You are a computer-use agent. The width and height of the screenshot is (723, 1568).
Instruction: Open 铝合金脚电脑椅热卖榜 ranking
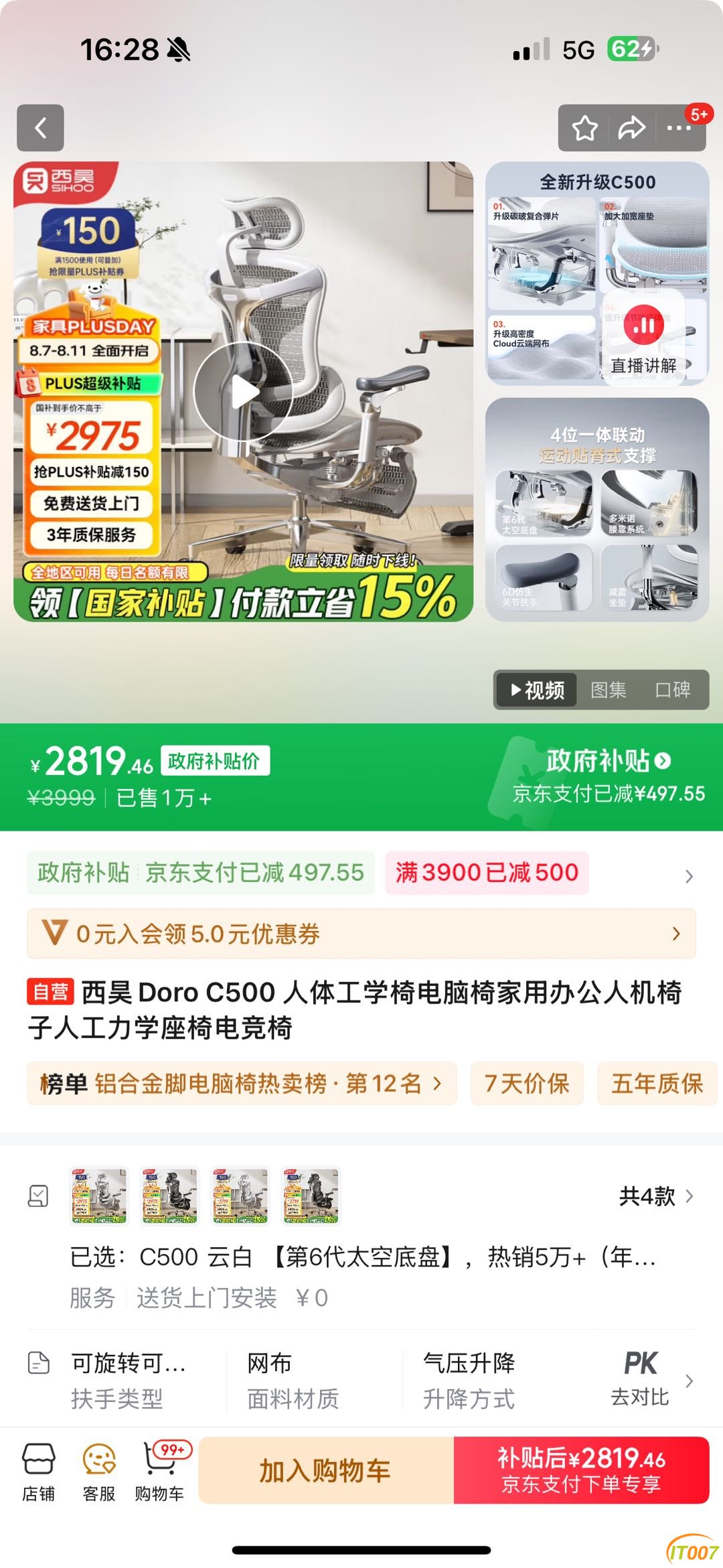(241, 1083)
